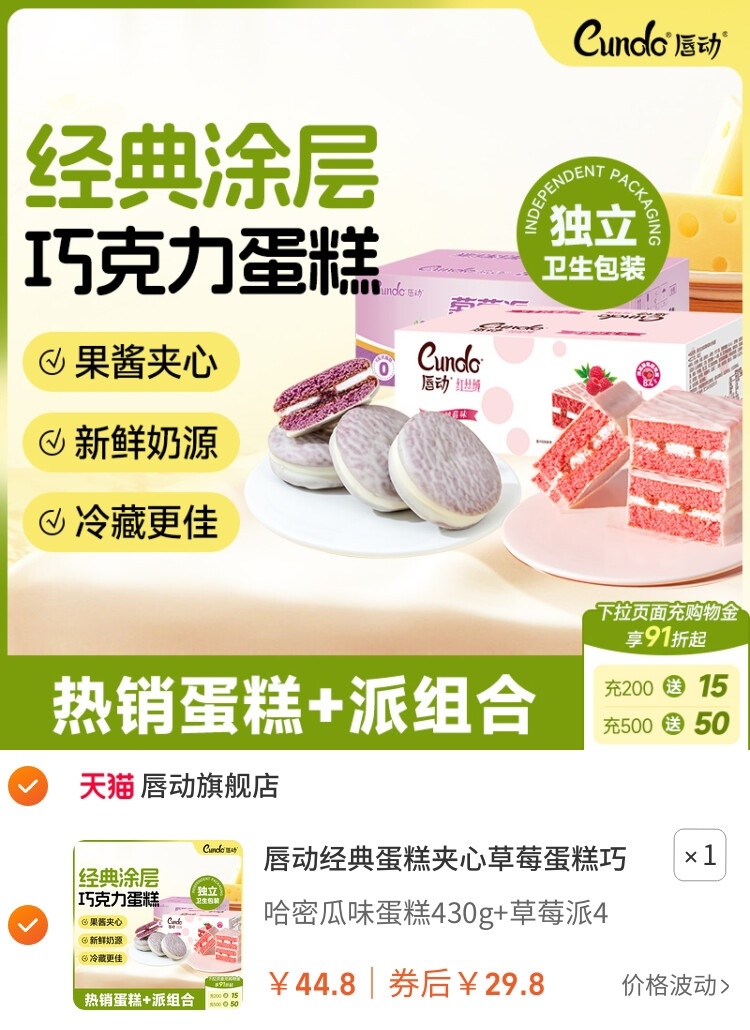Image resolution: width=750 pixels, height=1030 pixels.
Task: Open the 经典涂层巧克力蛋糕 product thumbnail
Action: click(x=158, y=925)
